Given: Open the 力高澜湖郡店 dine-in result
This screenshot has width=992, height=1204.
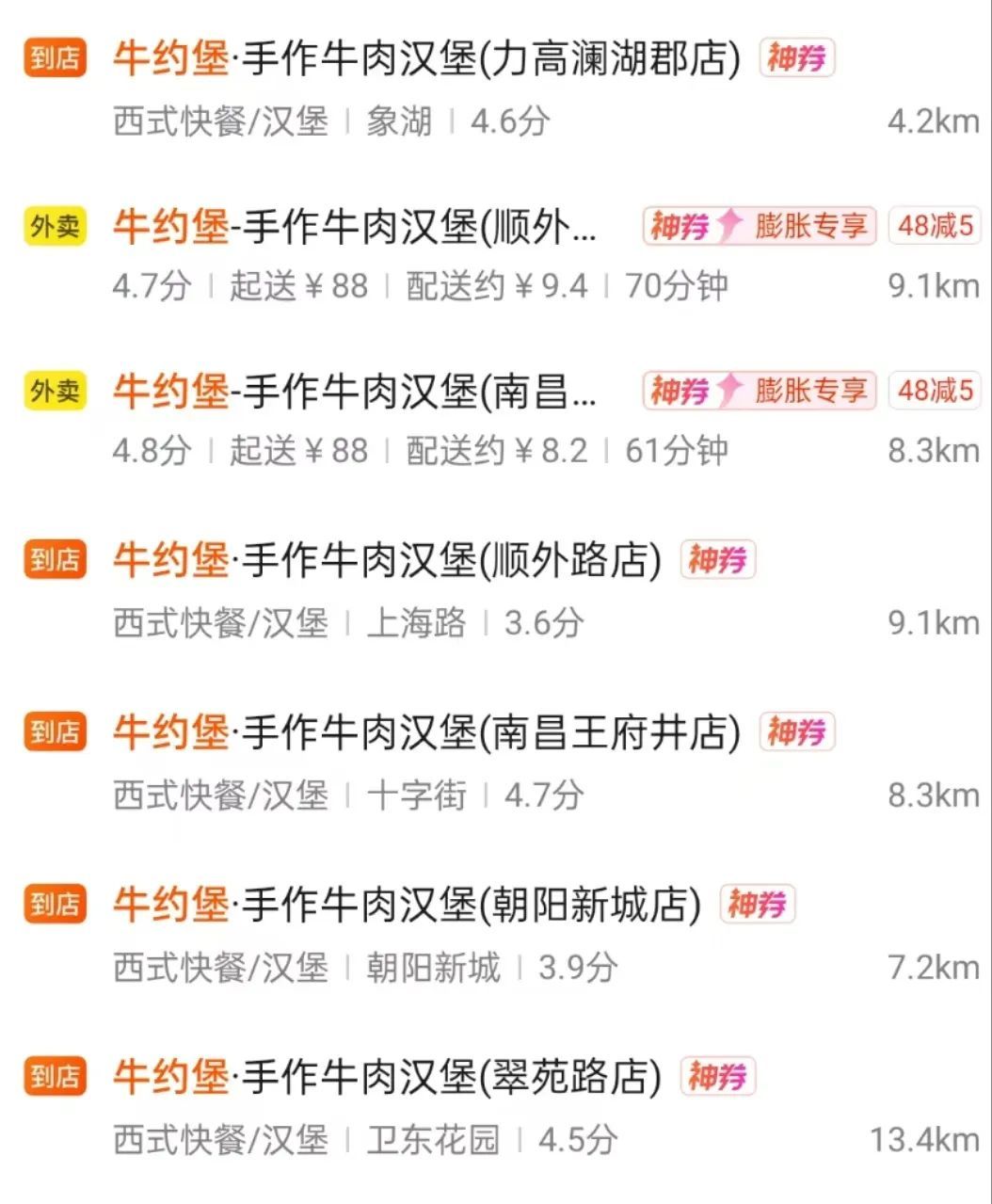Looking at the screenshot, I should click(x=425, y=60).
